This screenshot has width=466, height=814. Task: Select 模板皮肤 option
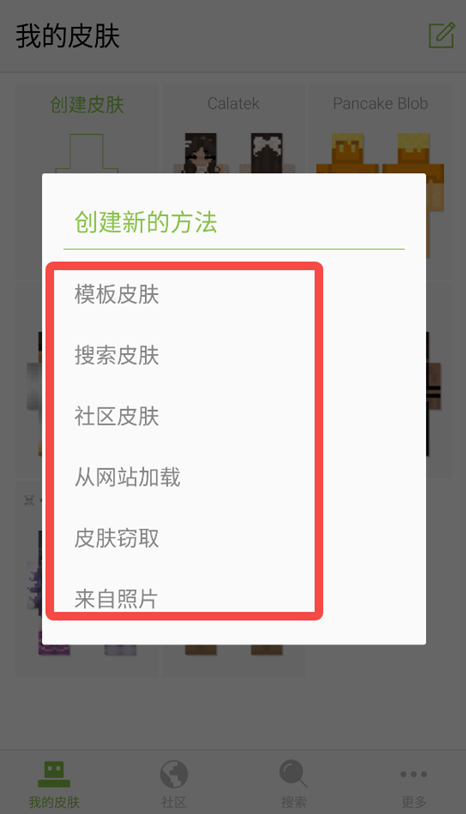[x=234, y=294]
